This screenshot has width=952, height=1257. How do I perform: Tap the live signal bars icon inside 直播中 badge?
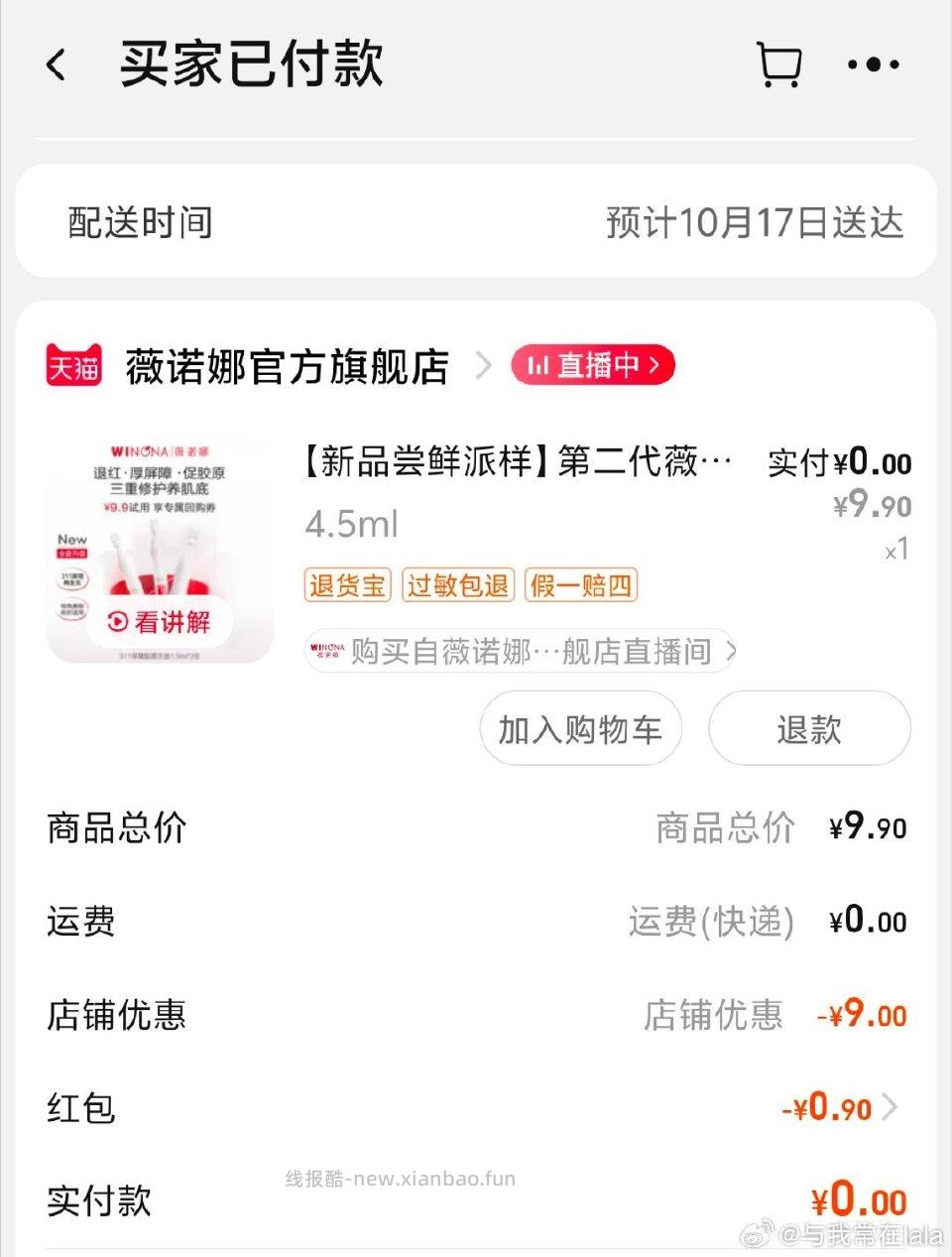(x=538, y=365)
